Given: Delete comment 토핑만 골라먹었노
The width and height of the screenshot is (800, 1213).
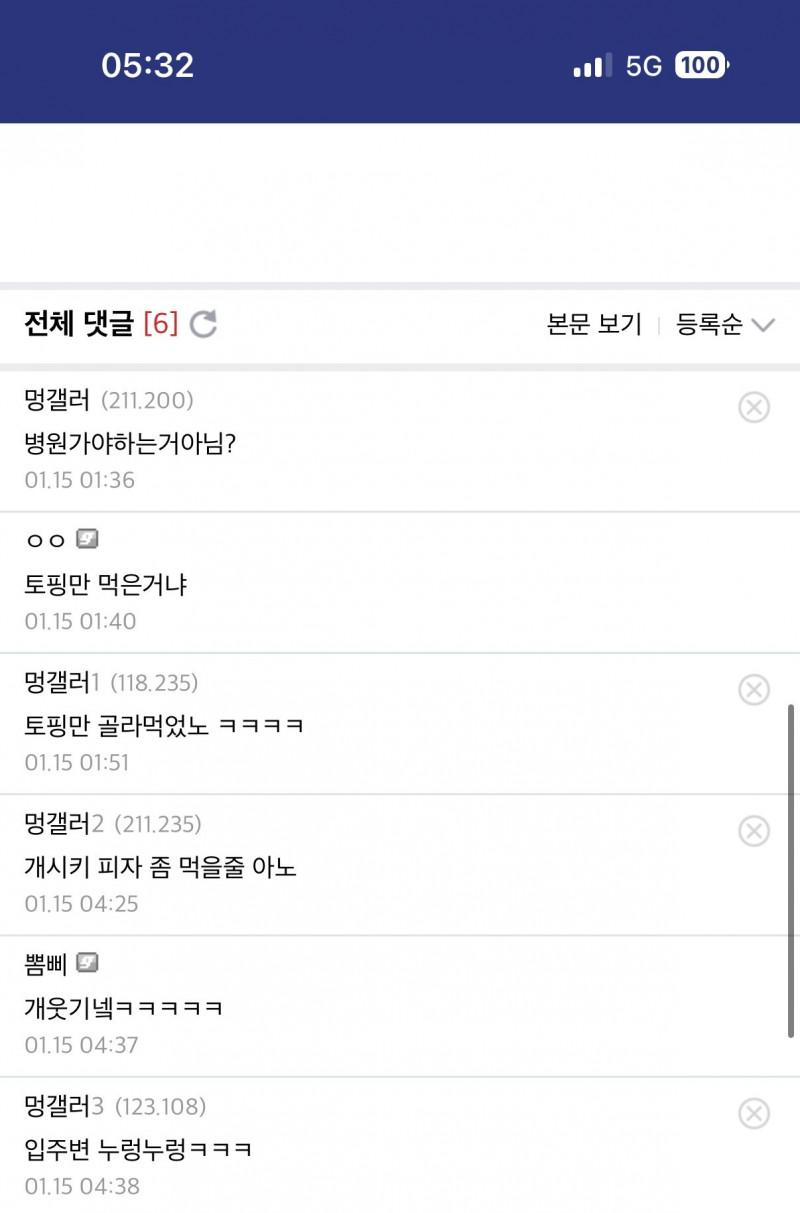Looking at the screenshot, I should point(753,690).
